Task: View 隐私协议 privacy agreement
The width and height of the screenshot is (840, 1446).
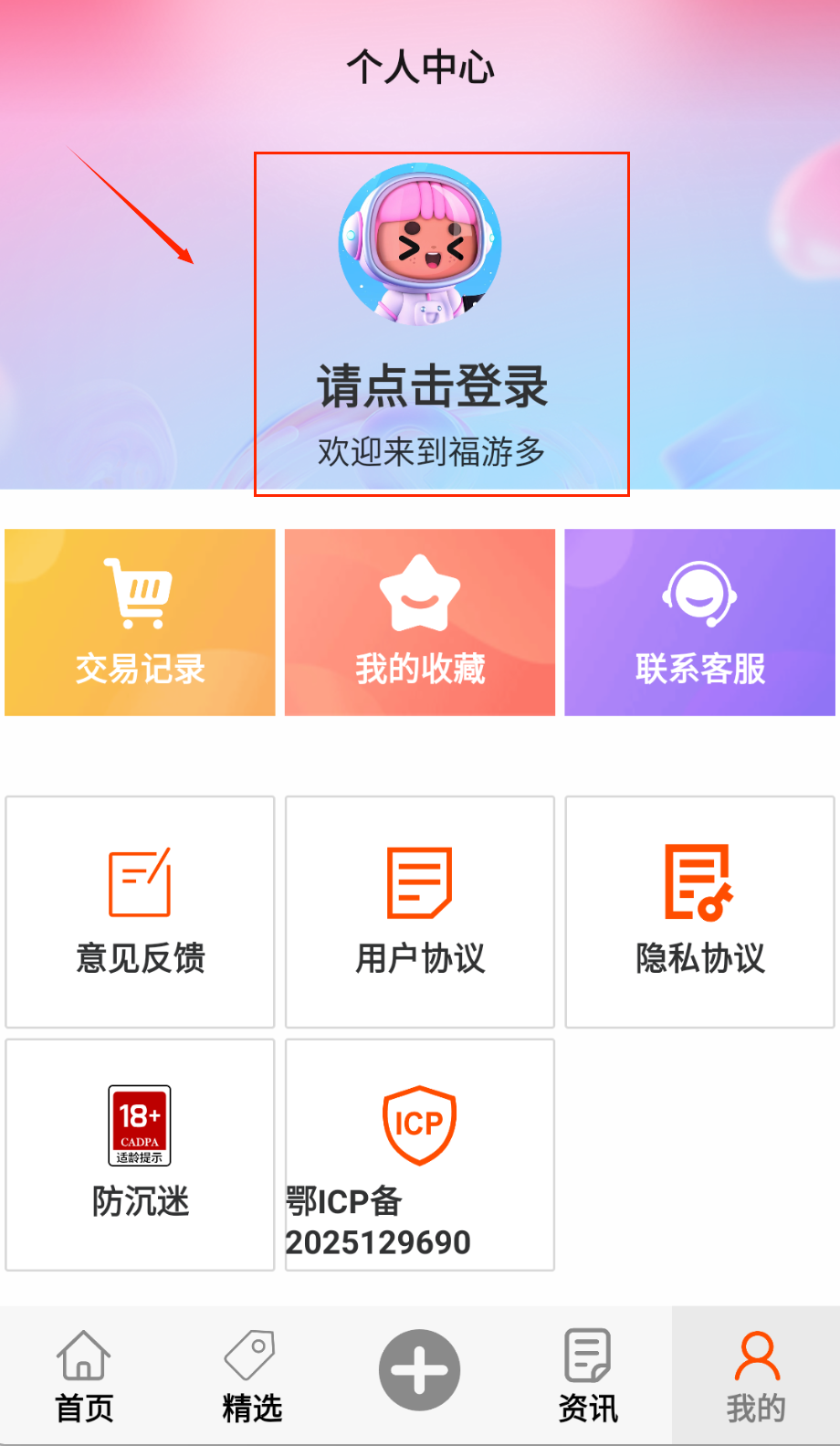Action: click(x=699, y=912)
